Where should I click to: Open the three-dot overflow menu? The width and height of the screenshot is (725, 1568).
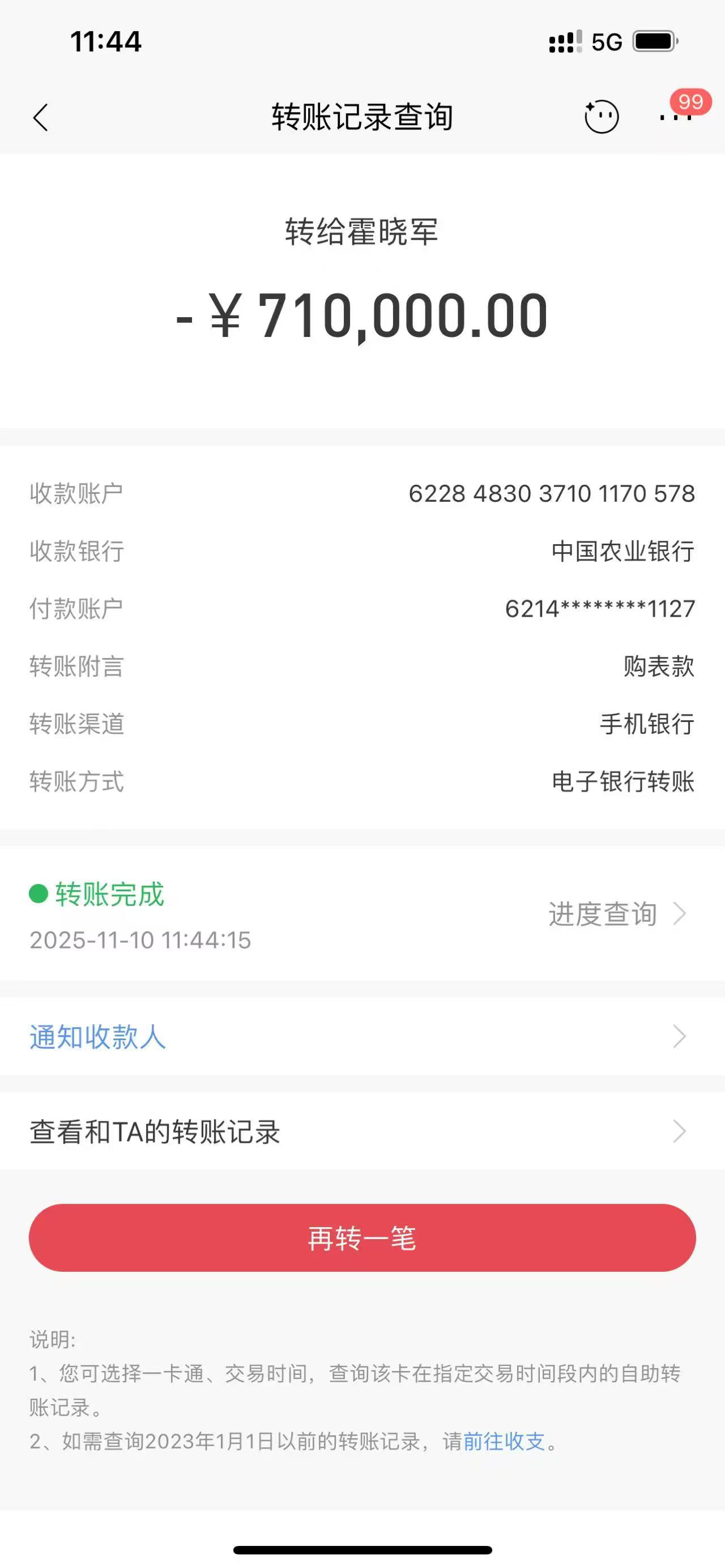coord(676,117)
